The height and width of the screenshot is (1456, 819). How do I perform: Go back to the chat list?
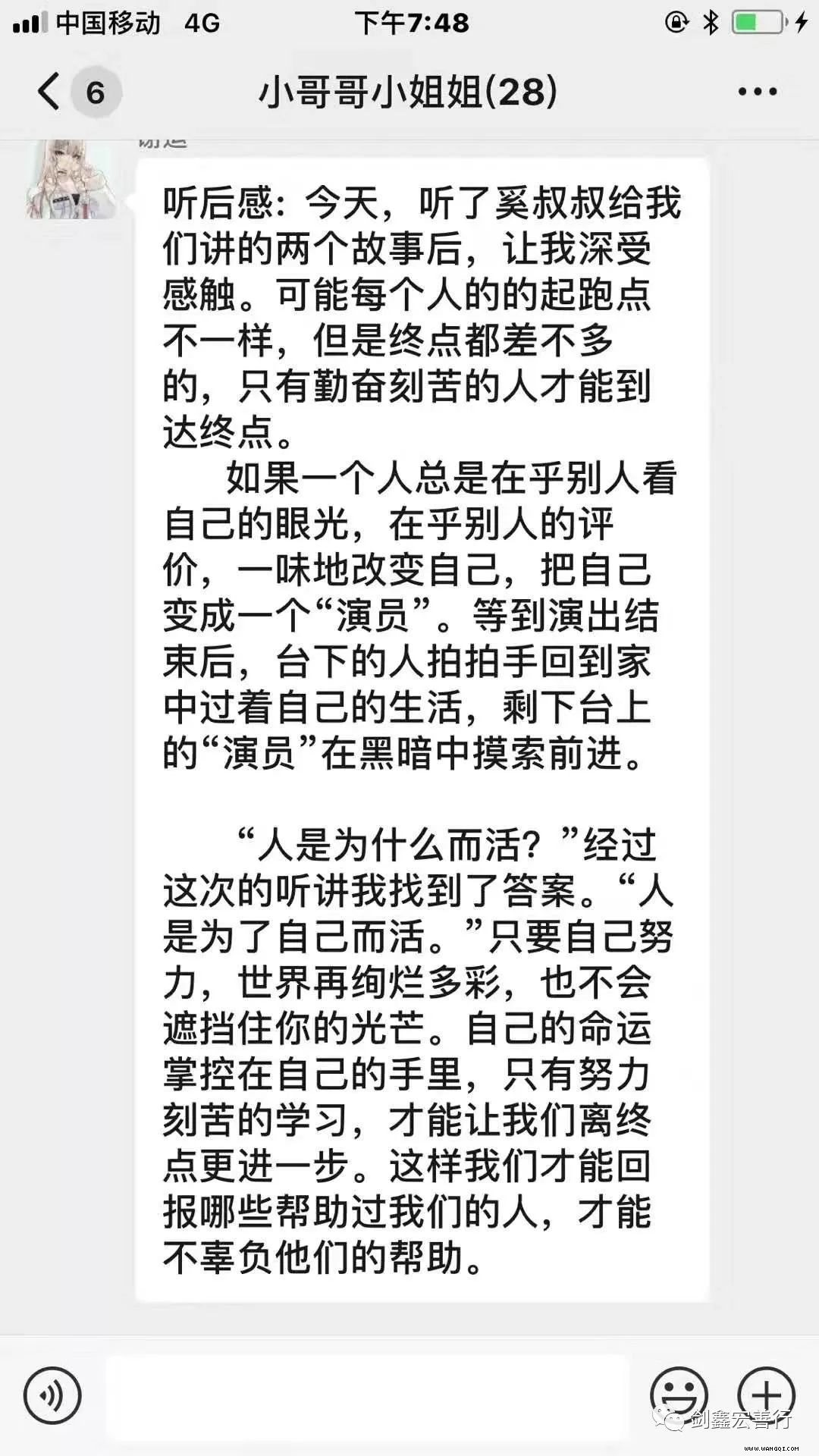click(x=50, y=92)
